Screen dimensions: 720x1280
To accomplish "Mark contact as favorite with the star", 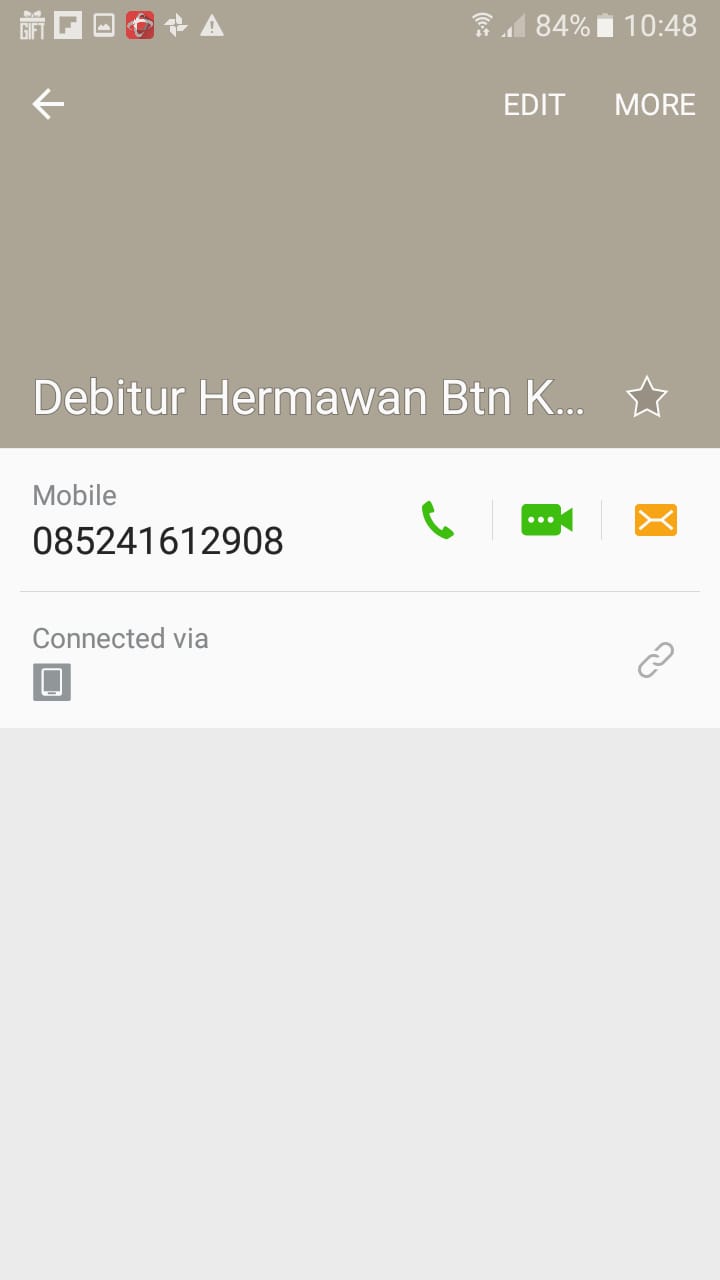I will tap(646, 398).
